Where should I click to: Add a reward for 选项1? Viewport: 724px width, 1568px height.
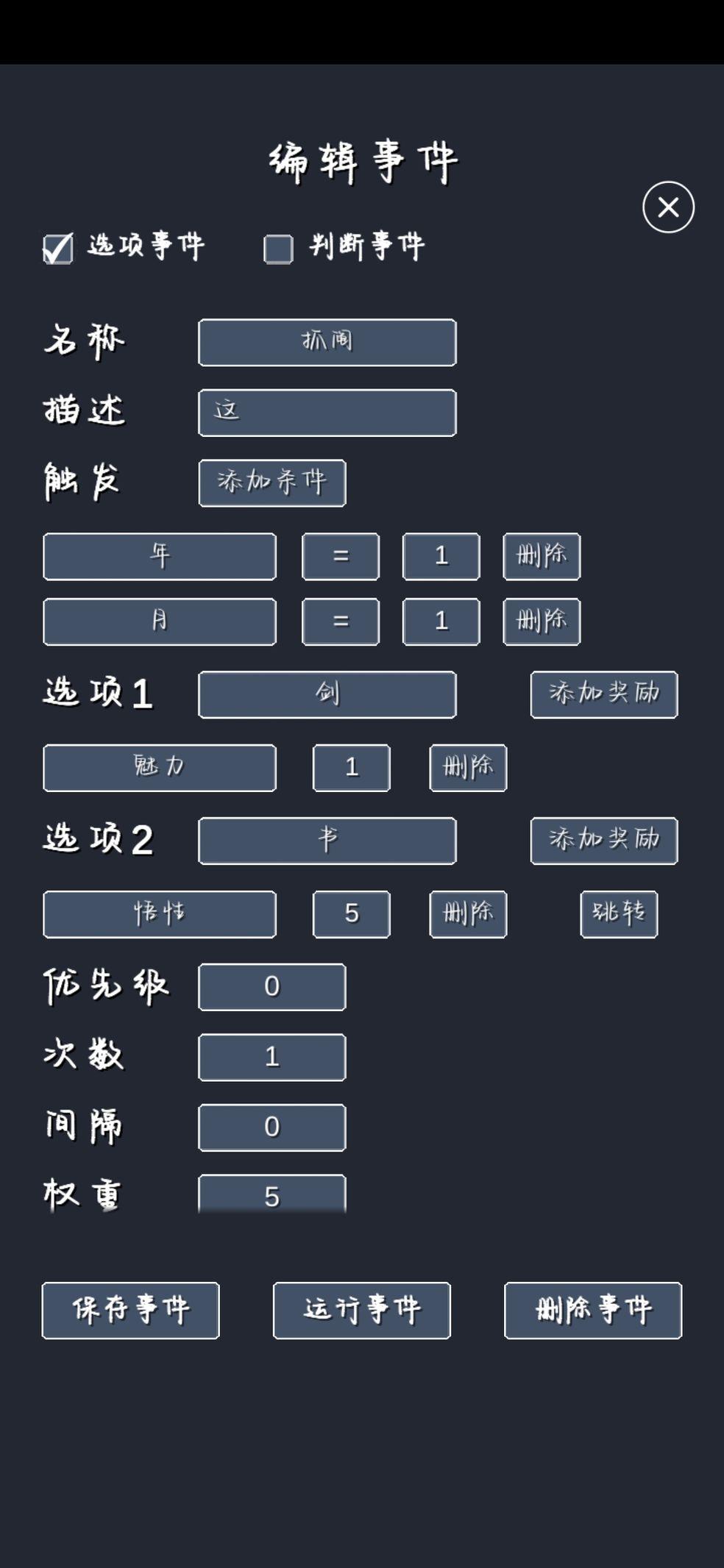click(x=603, y=694)
